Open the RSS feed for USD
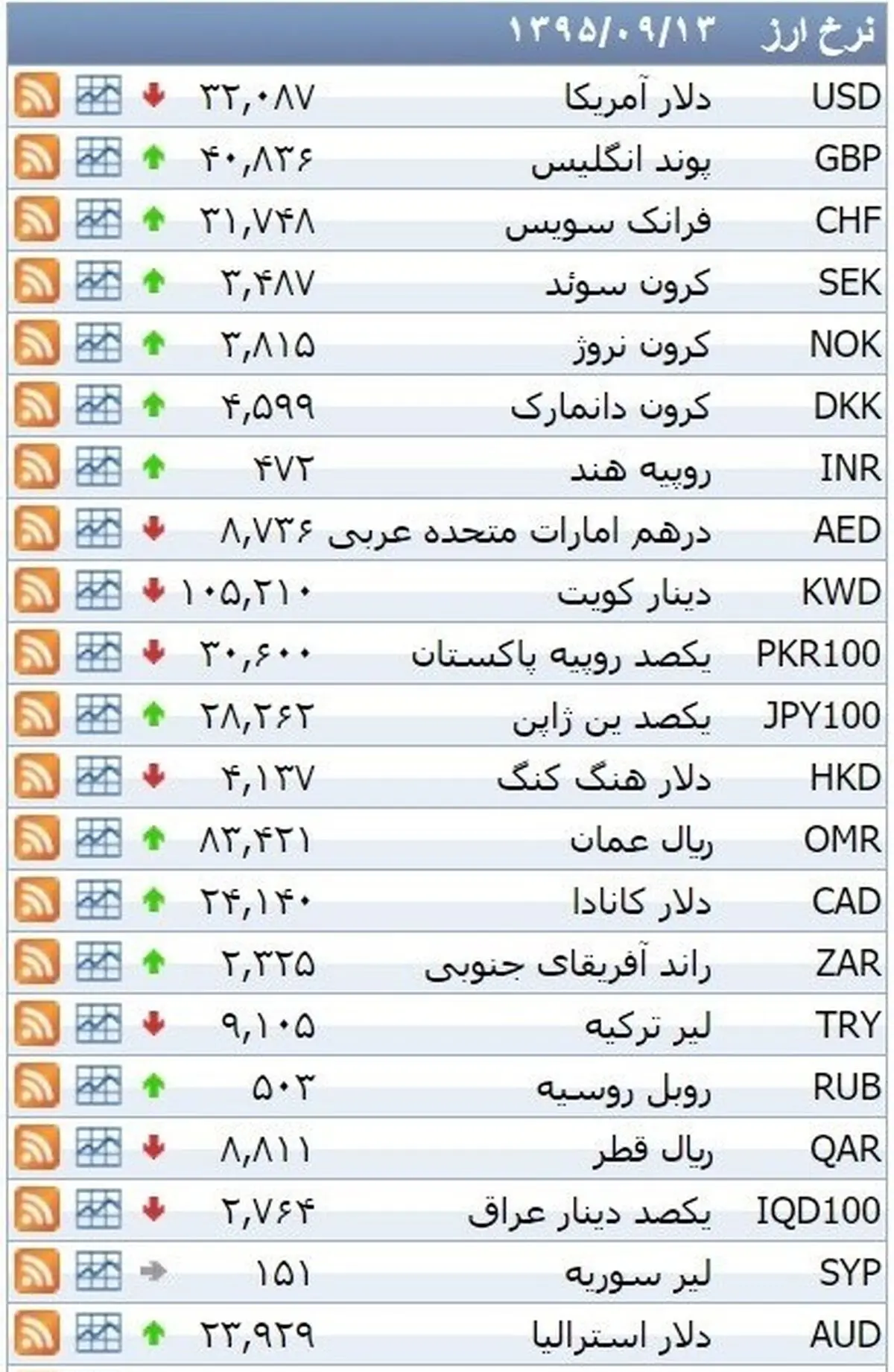This screenshot has width=894, height=1372. click(x=37, y=95)
